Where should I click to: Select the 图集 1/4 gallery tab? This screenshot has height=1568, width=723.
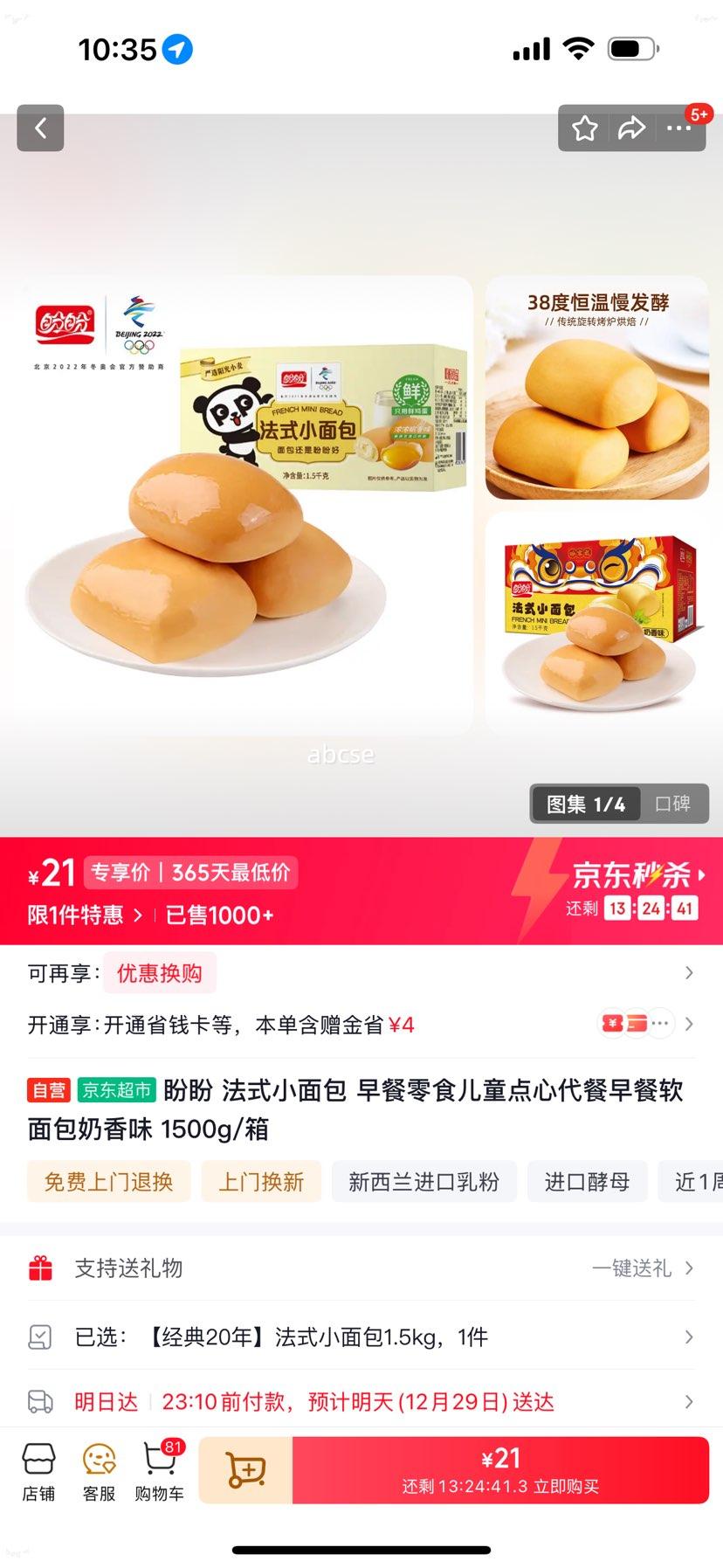pos(583,804)
